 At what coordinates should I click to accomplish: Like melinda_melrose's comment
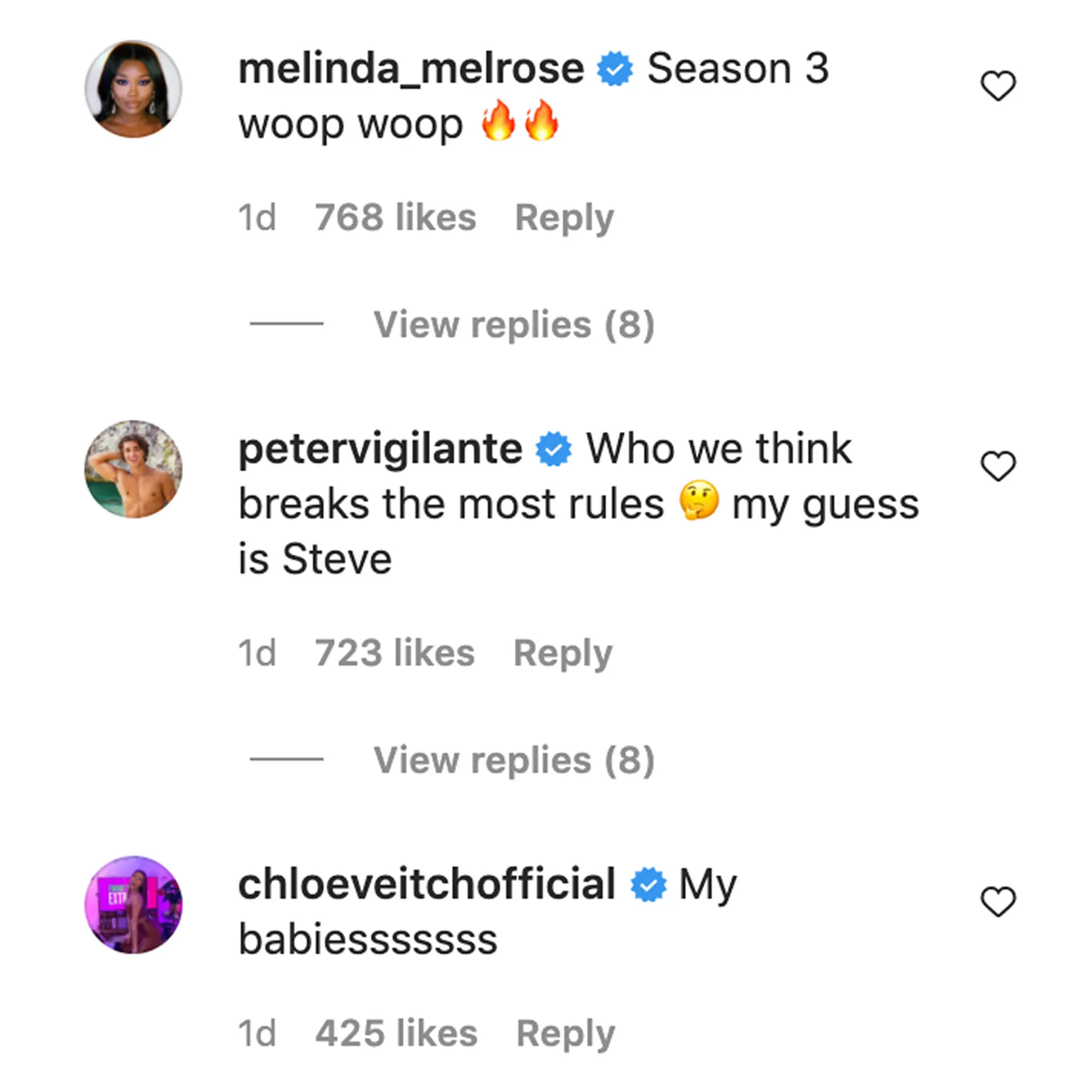click(x=998, y=86)
